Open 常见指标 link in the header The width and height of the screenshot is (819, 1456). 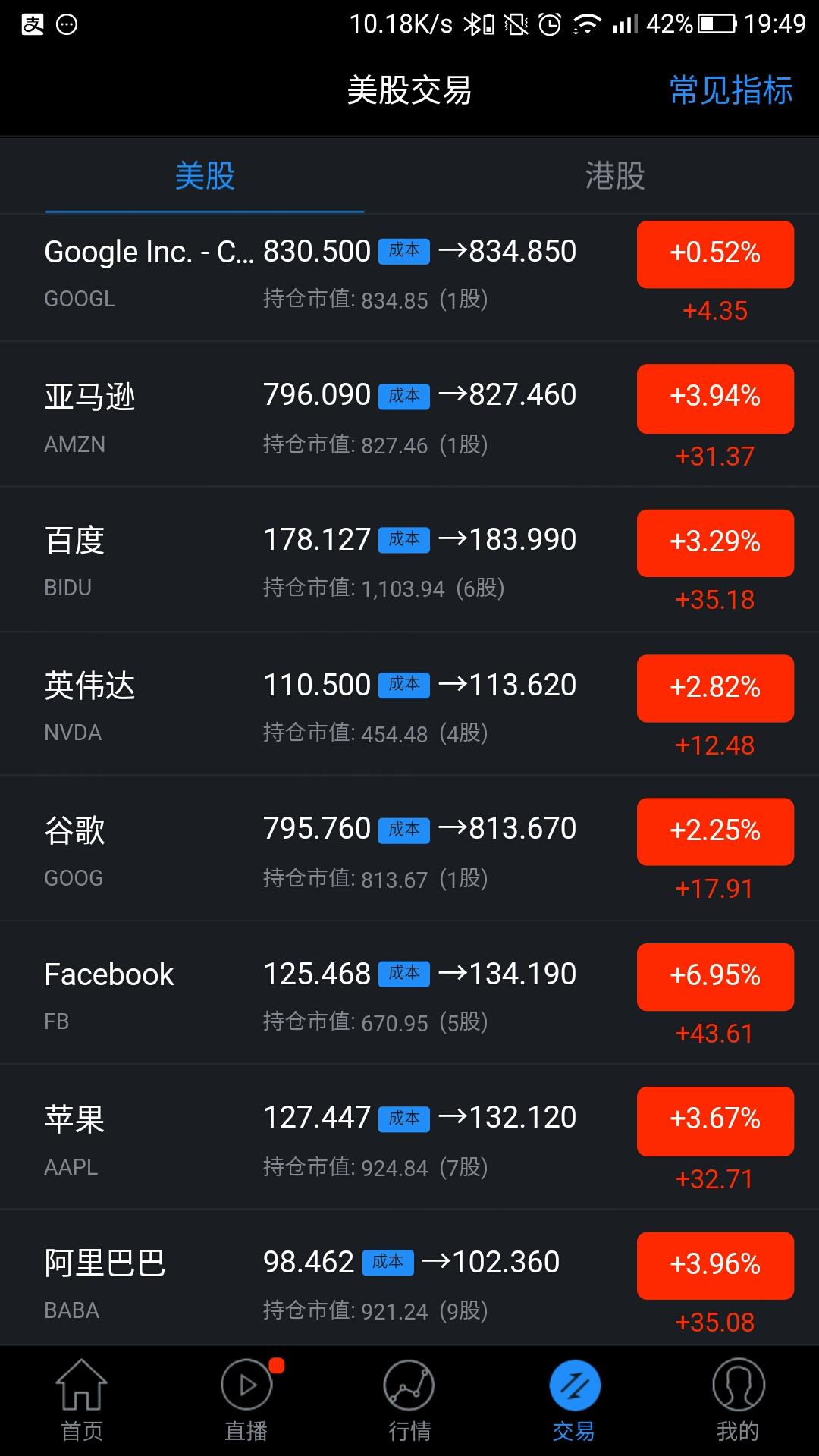coord(731,90)
